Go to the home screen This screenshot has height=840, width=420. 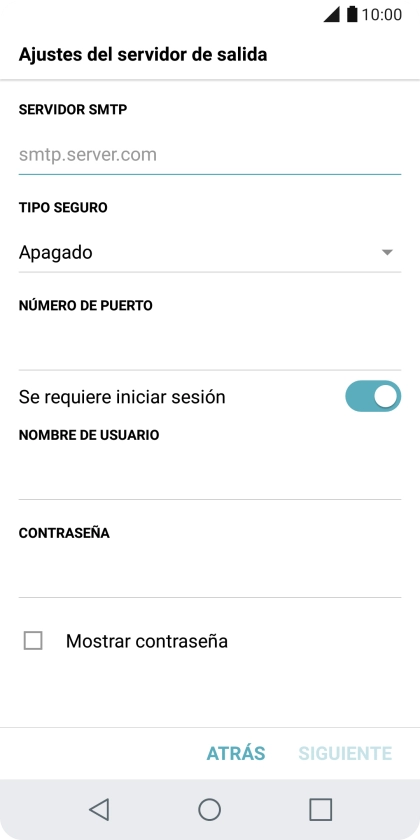click(209, 809)
